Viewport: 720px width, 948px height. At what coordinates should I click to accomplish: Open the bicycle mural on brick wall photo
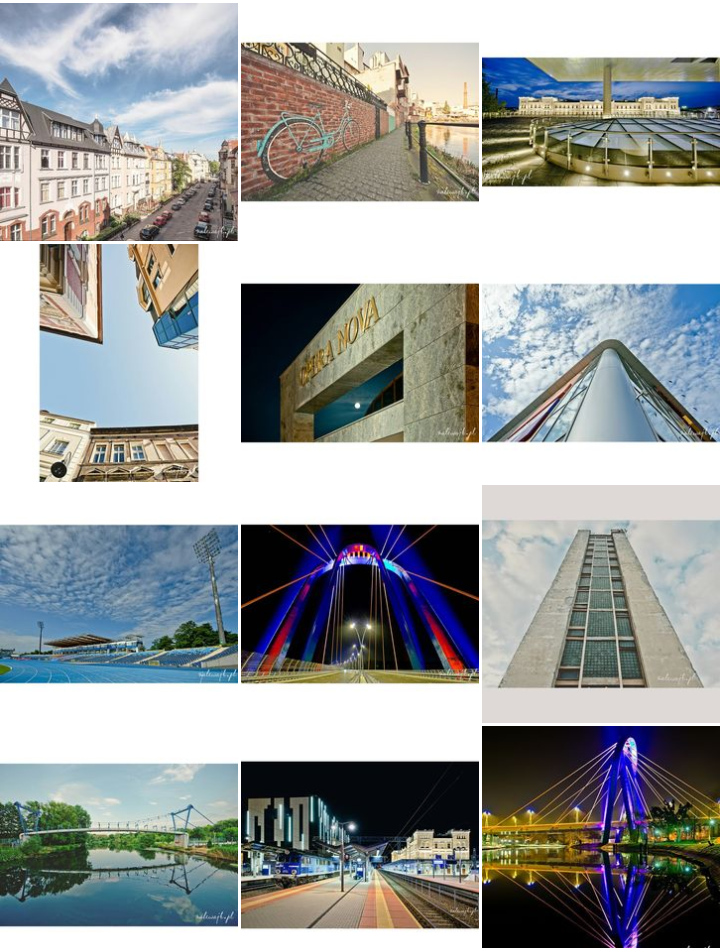click(x=359, y=121)
